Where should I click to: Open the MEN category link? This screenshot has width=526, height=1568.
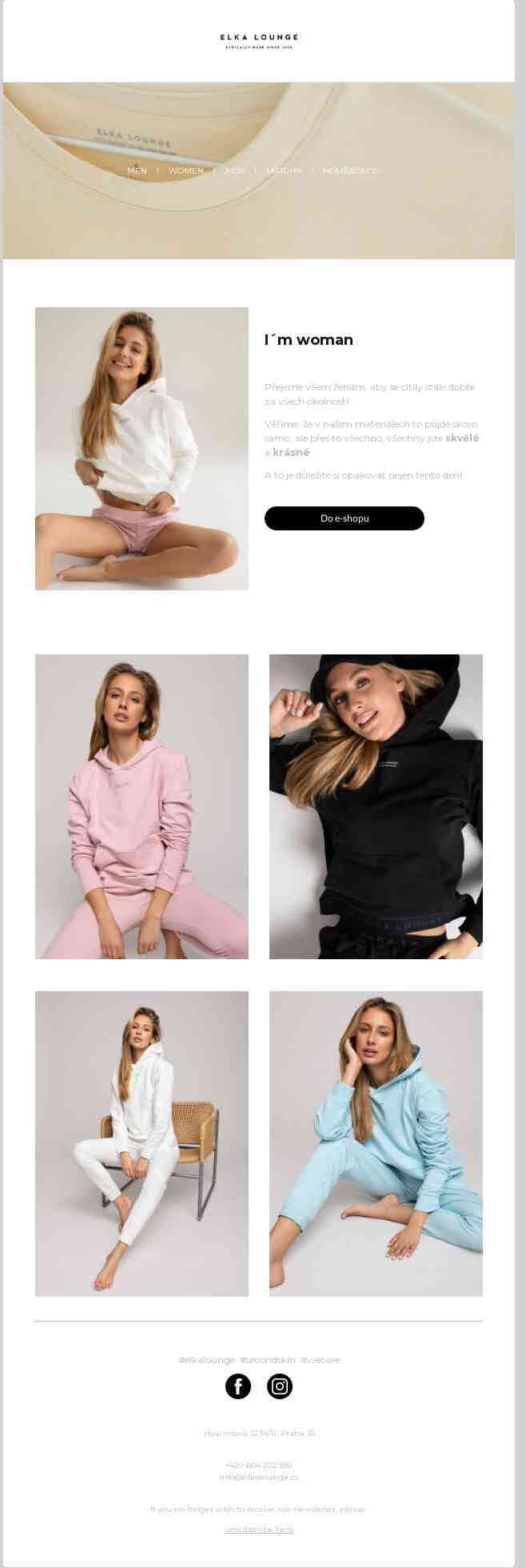coord(137,170)
